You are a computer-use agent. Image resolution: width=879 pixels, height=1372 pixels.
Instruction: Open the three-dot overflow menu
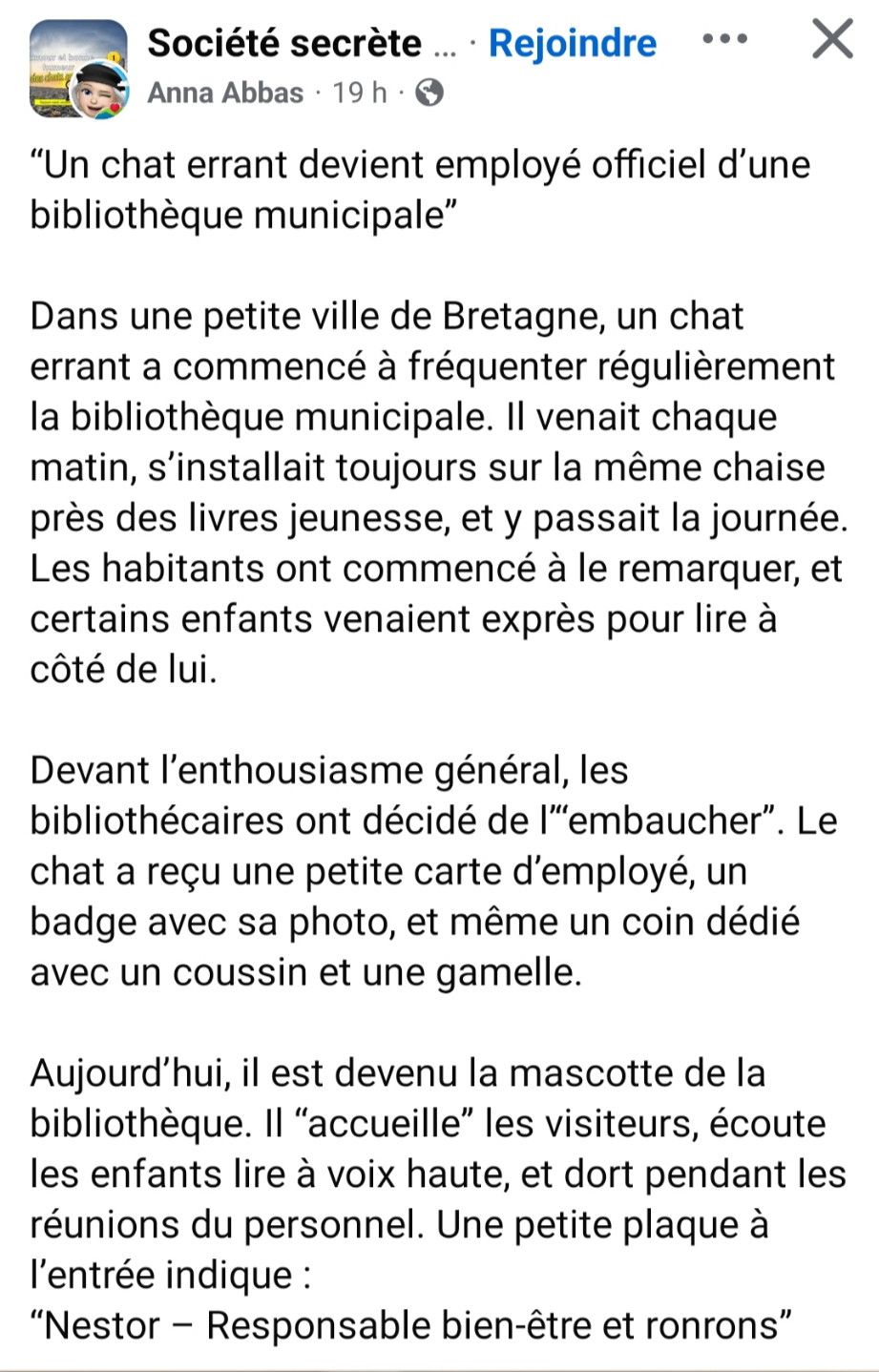pos(724,40)
